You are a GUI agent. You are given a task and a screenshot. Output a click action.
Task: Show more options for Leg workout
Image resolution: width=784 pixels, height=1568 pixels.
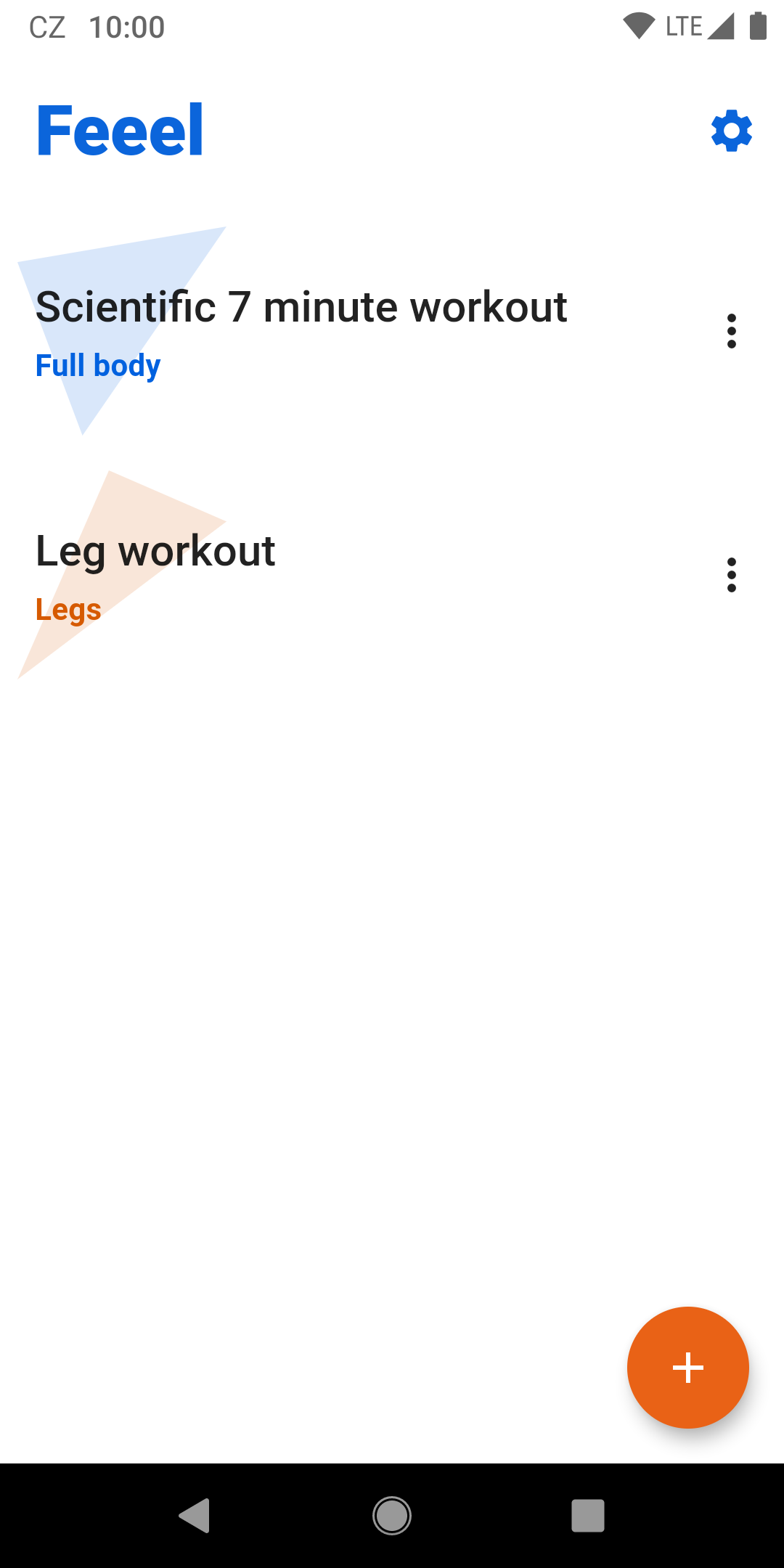731,575
